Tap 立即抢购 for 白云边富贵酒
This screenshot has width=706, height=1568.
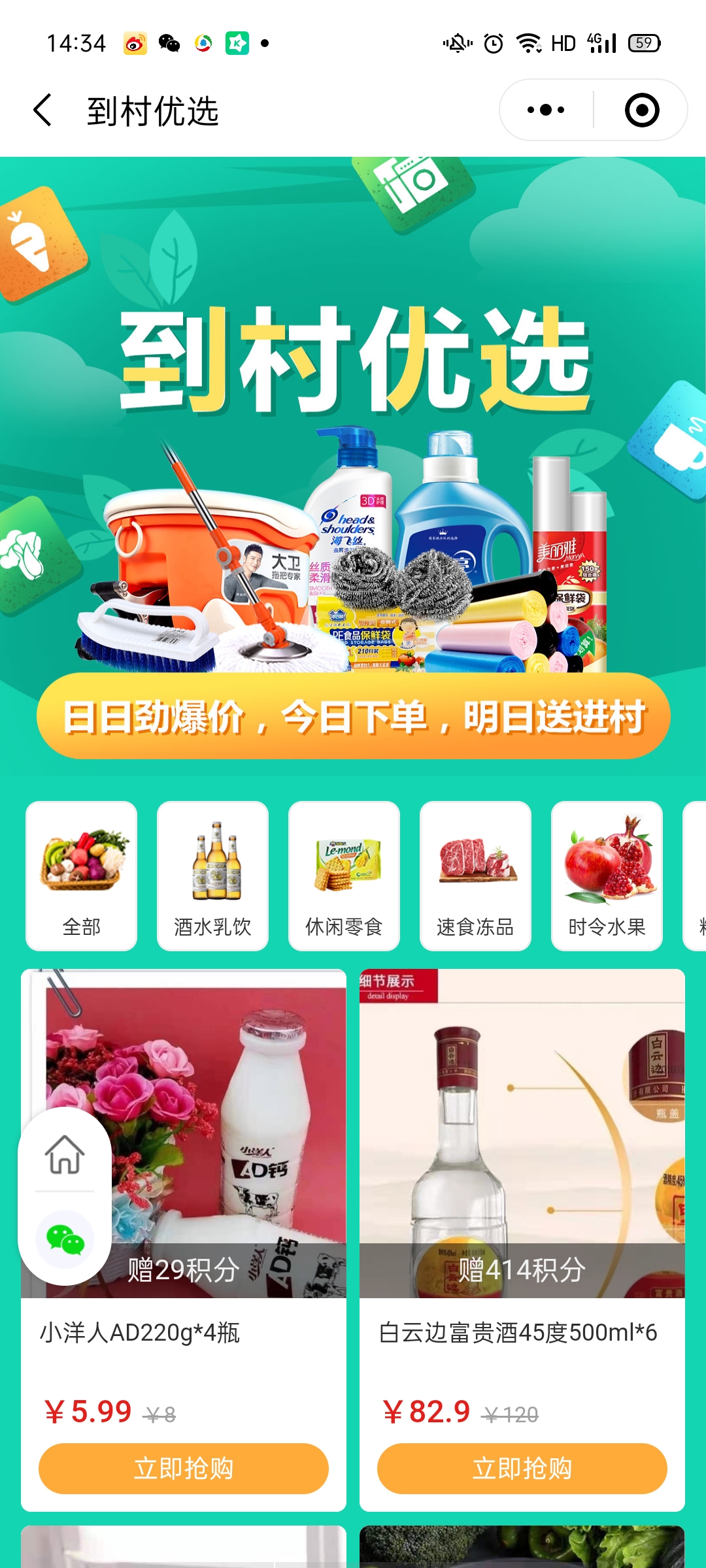pyautogui.click(x=522, y=1468)
